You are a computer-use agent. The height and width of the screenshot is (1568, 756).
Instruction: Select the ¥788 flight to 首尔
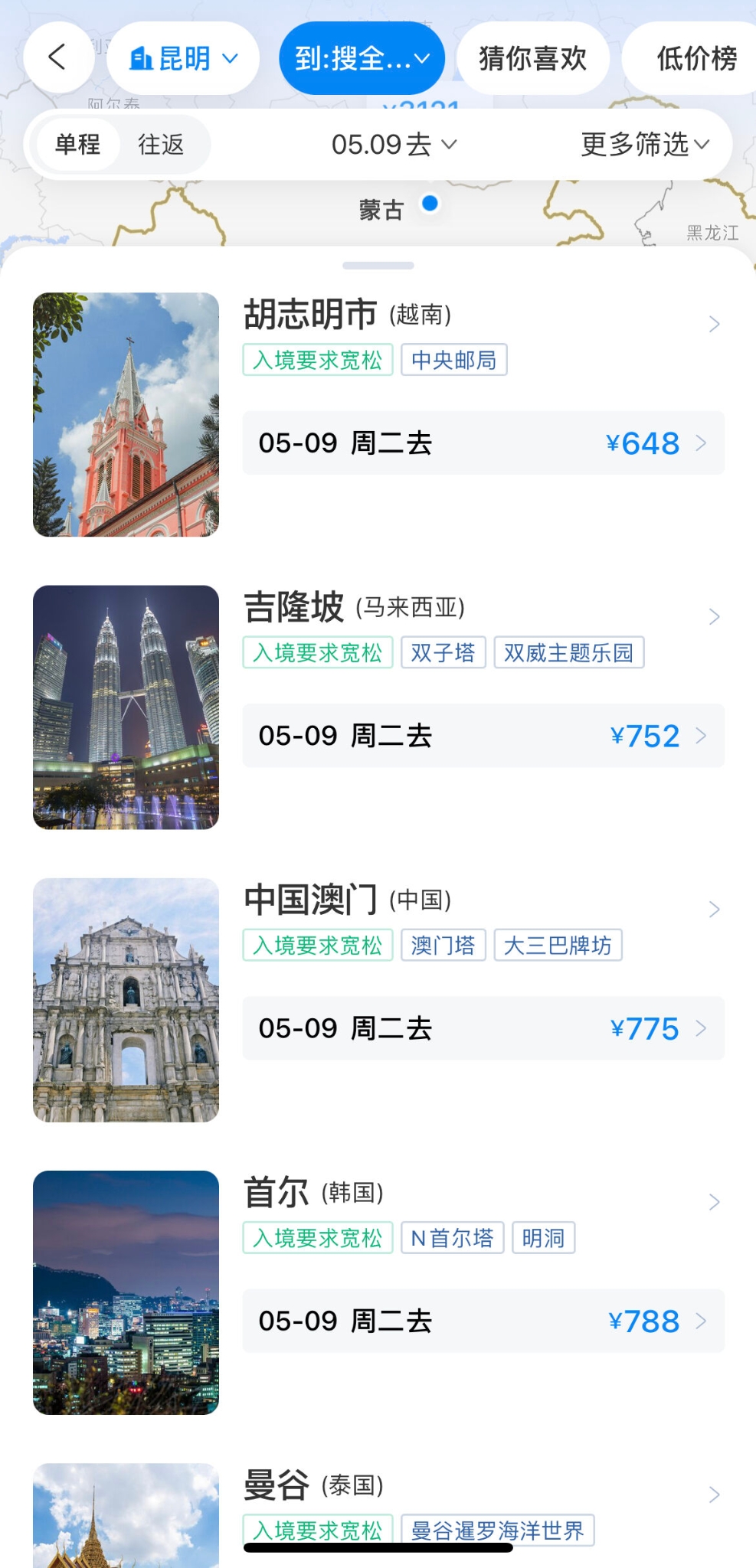click(x=483, y=1321)
